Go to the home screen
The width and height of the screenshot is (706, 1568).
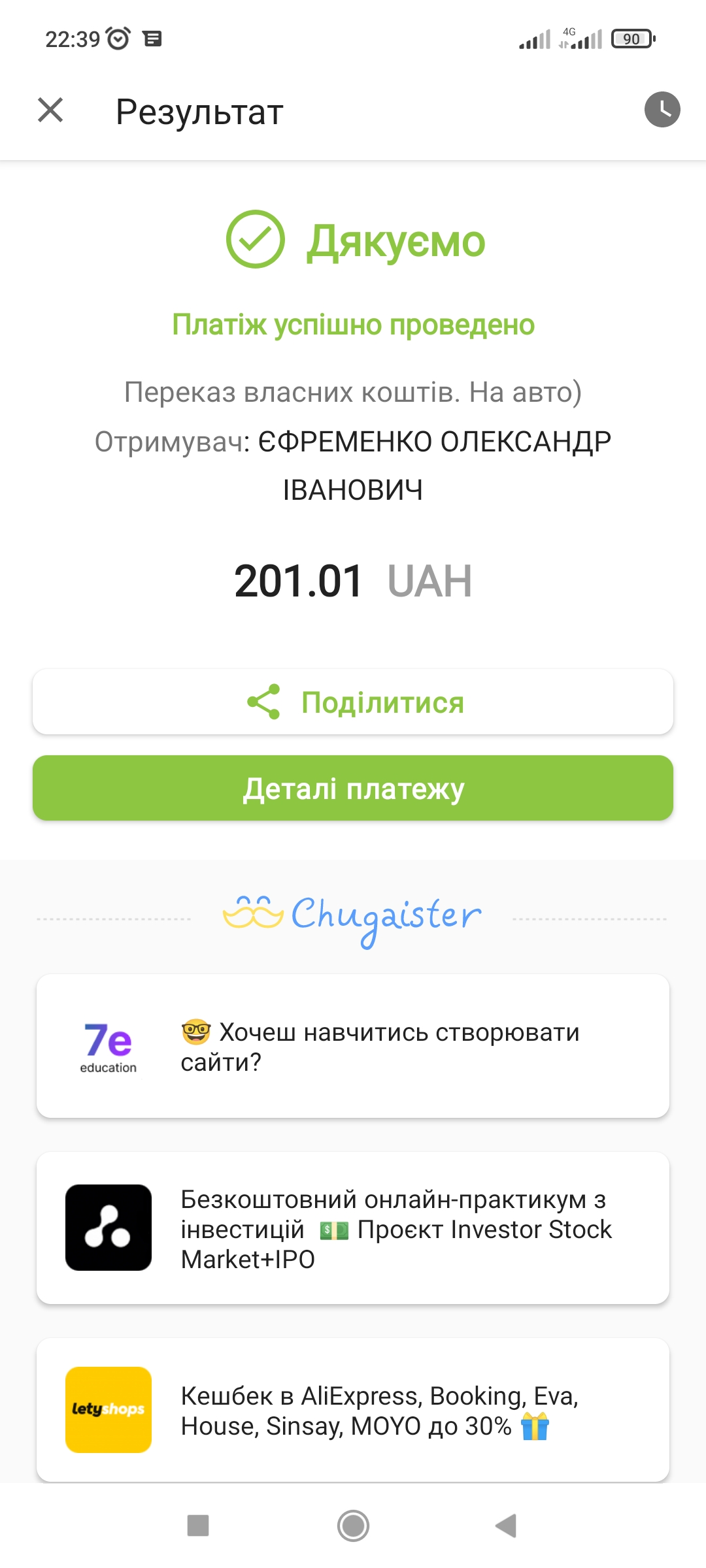click(353, 1526)
